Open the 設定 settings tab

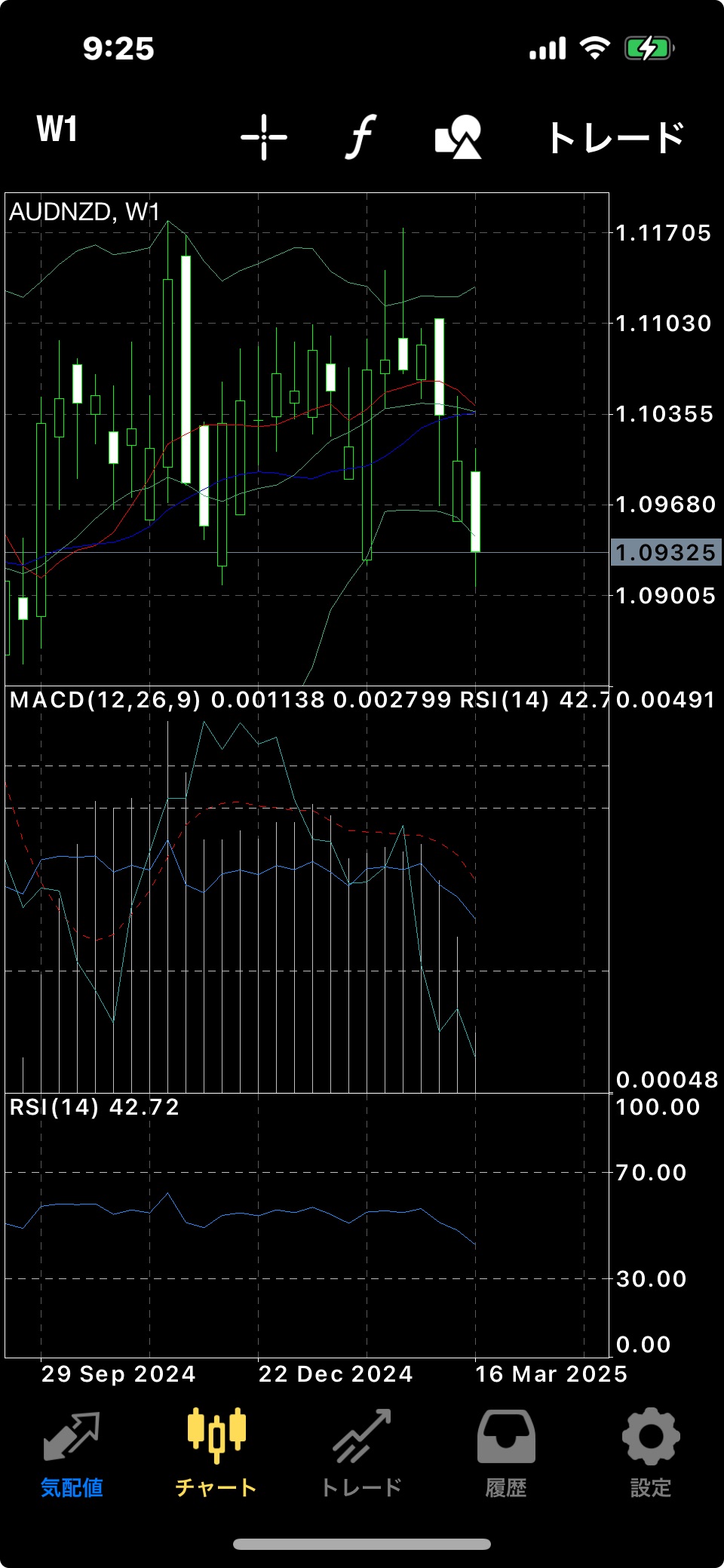[x=651, y=1455]
